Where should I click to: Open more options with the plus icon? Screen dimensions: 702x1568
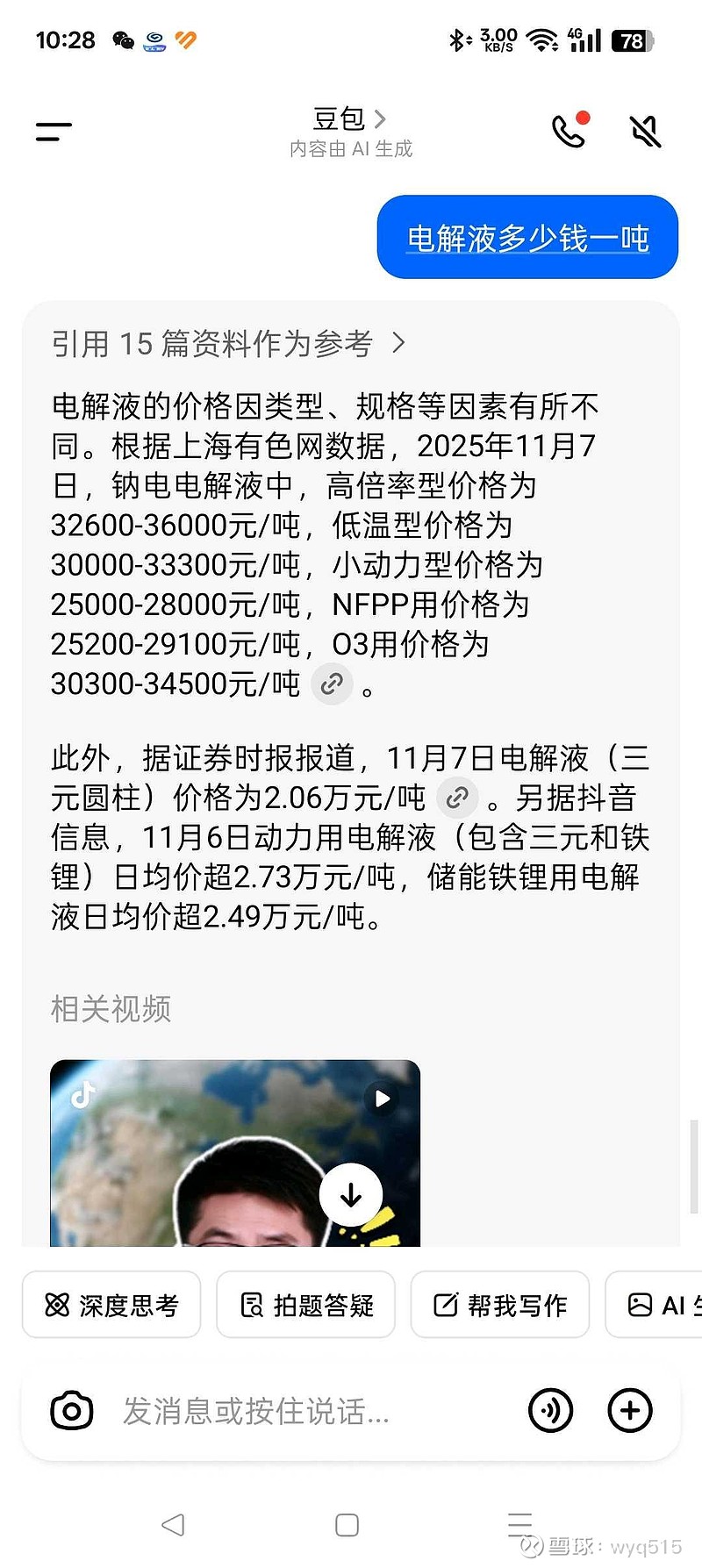[629, 1410]
